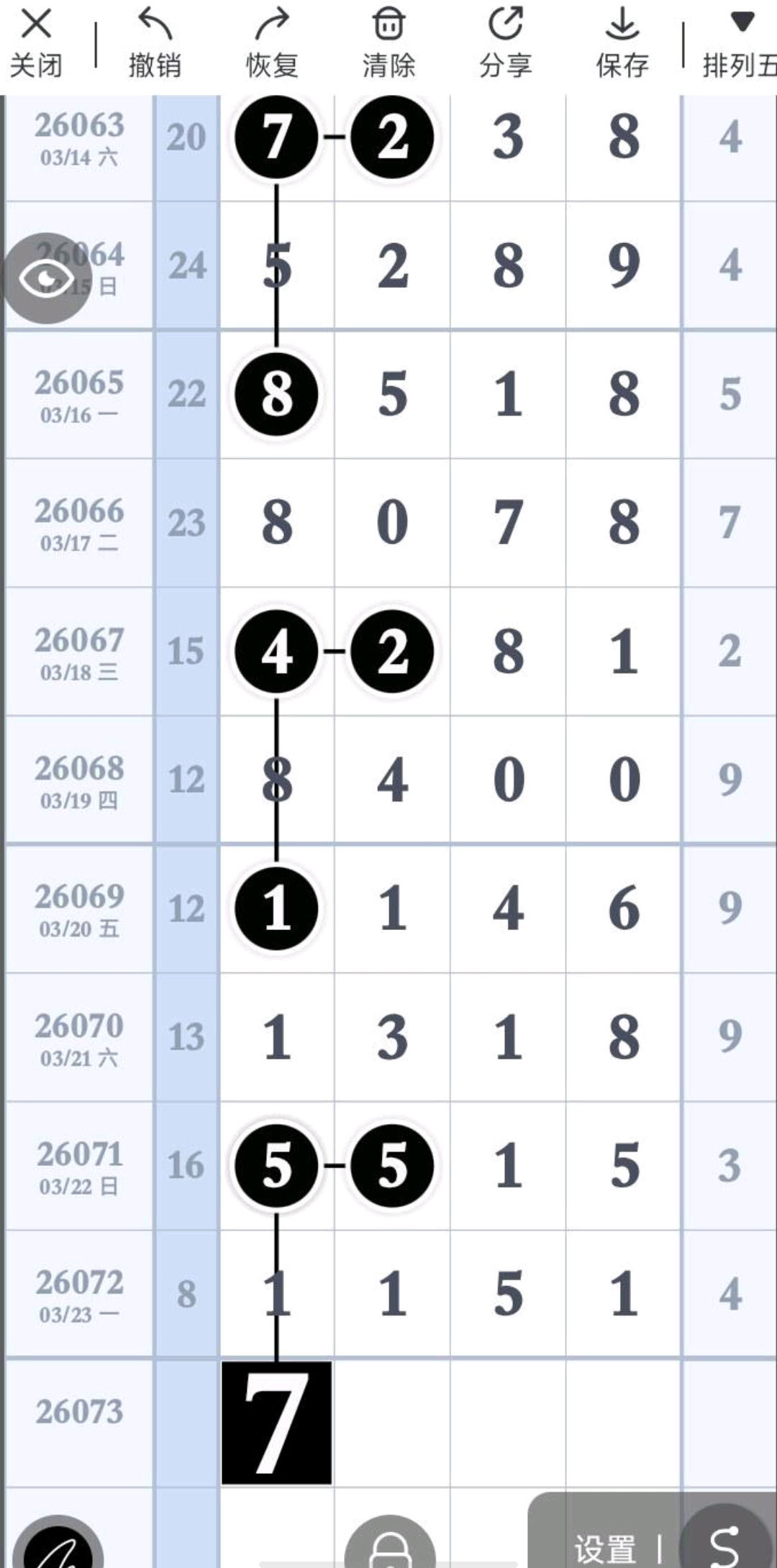This screenshot has height=1568, width=777.
Task: Clear all marks with 清除
Action: pyautogui.click(x=388, y=43)
